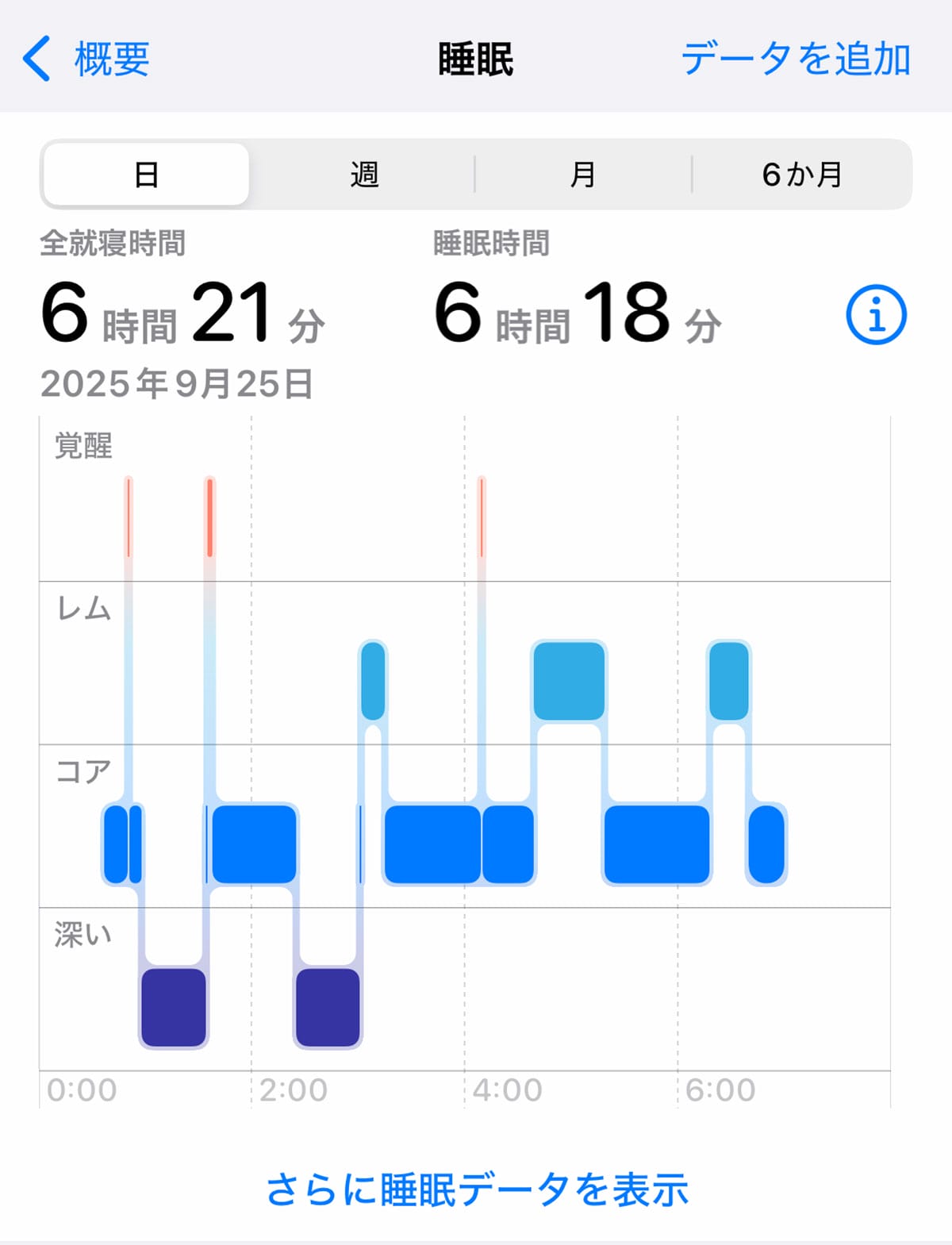Switch to the 週 week view
Screen dimensions: 952x1245
coord(365,175)
